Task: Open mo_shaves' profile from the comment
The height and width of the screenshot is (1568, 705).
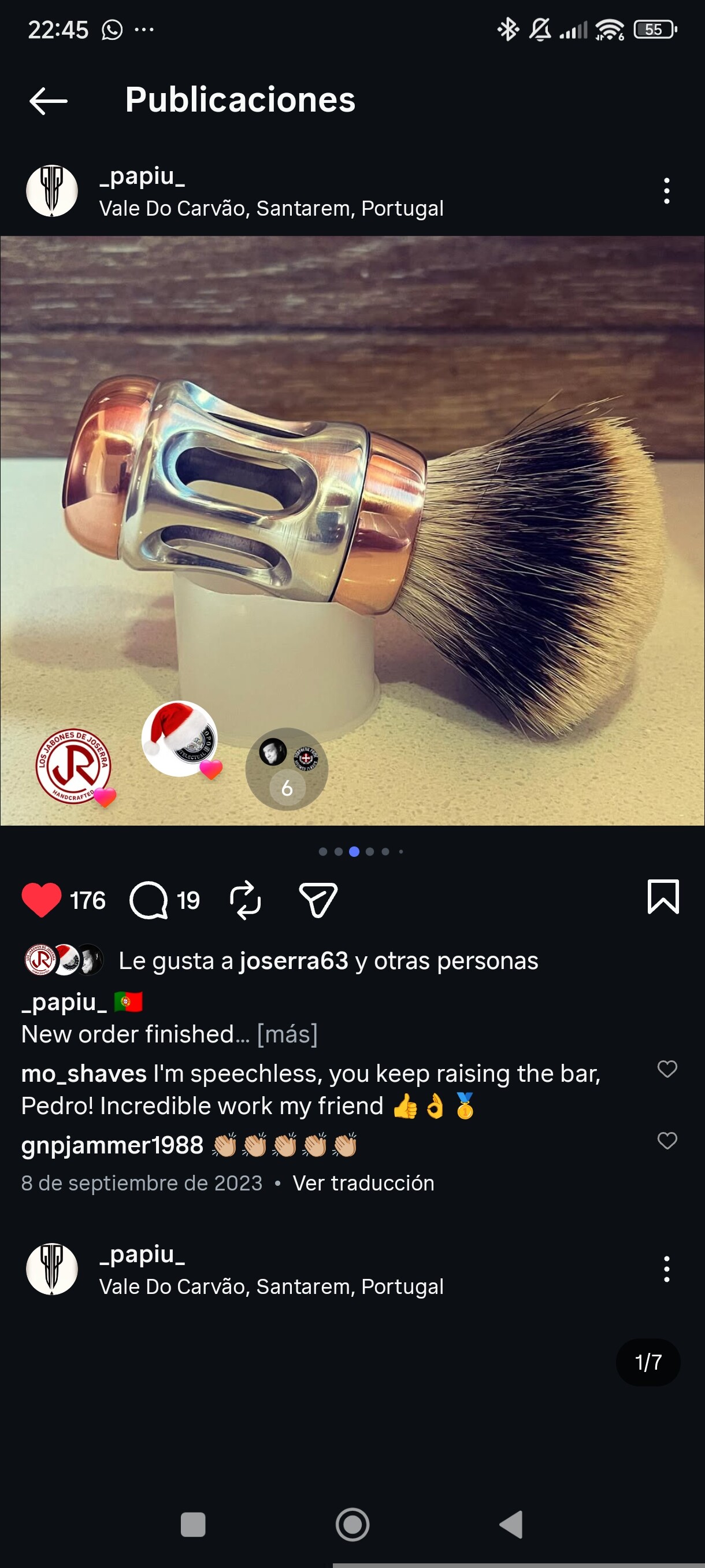Action: coord(83,1074)
